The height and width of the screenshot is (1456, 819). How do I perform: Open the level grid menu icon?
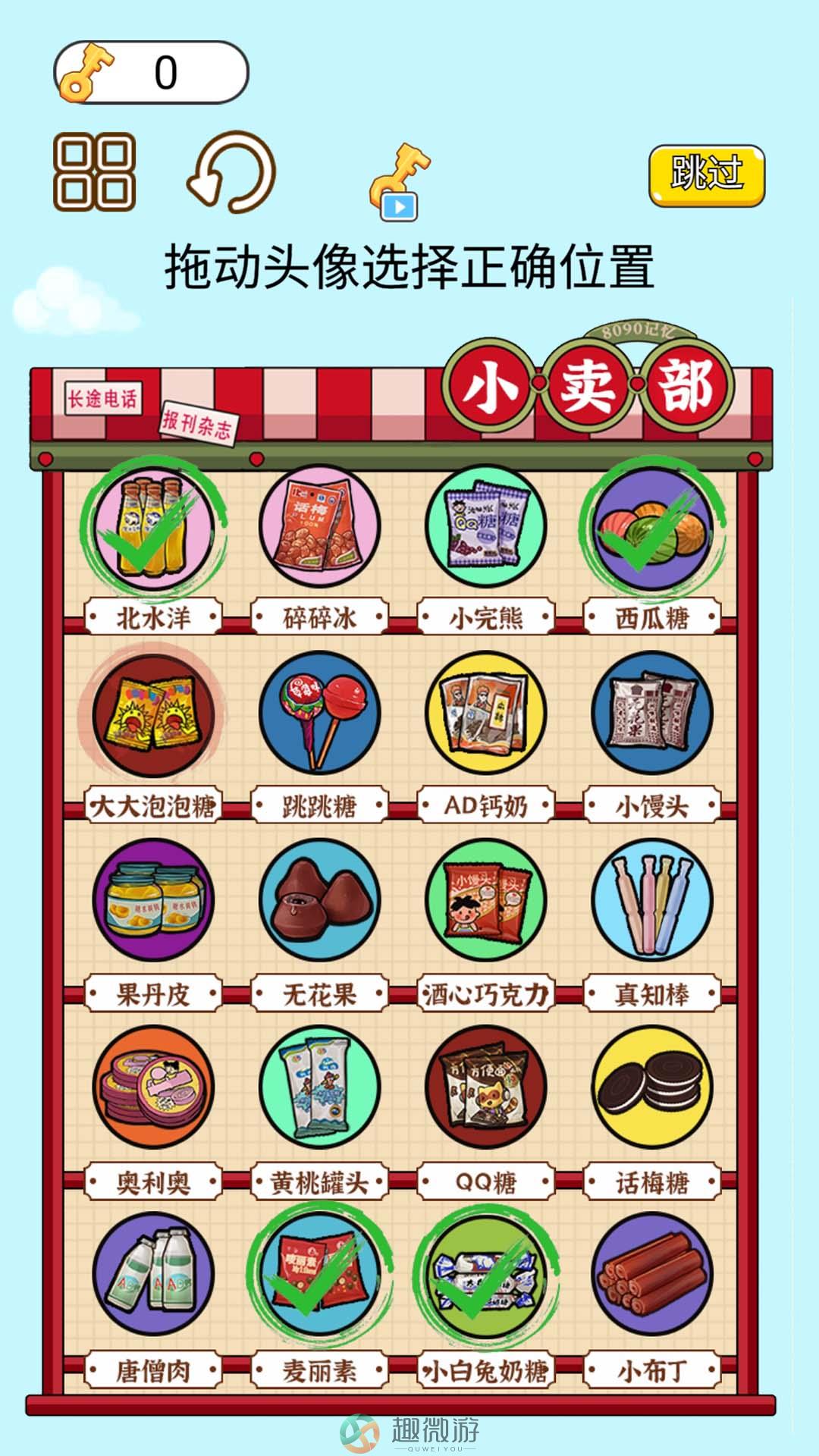[95, 172]
